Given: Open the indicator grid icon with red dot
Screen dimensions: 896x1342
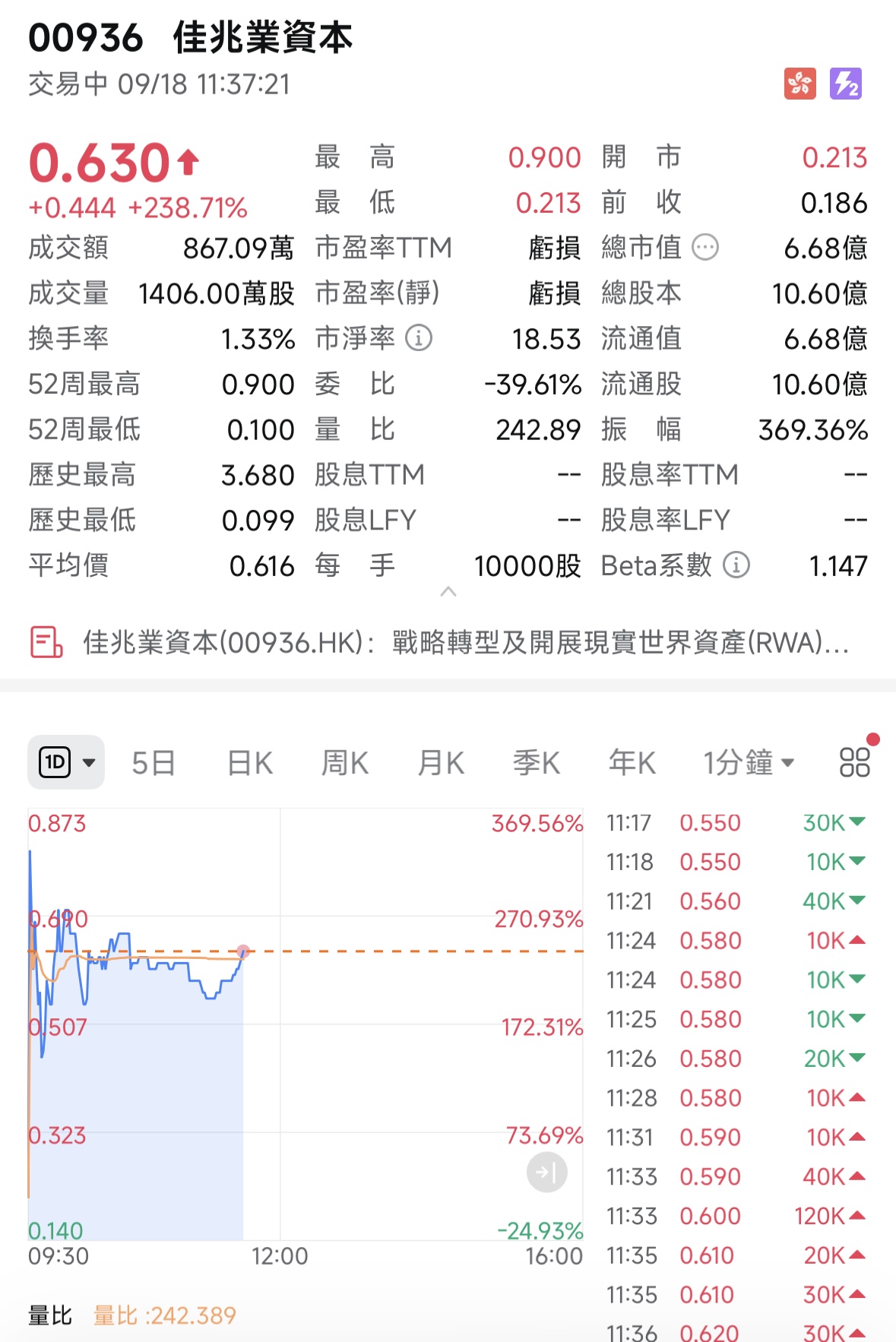Looking at the screenshot, I should coord(854,762).
